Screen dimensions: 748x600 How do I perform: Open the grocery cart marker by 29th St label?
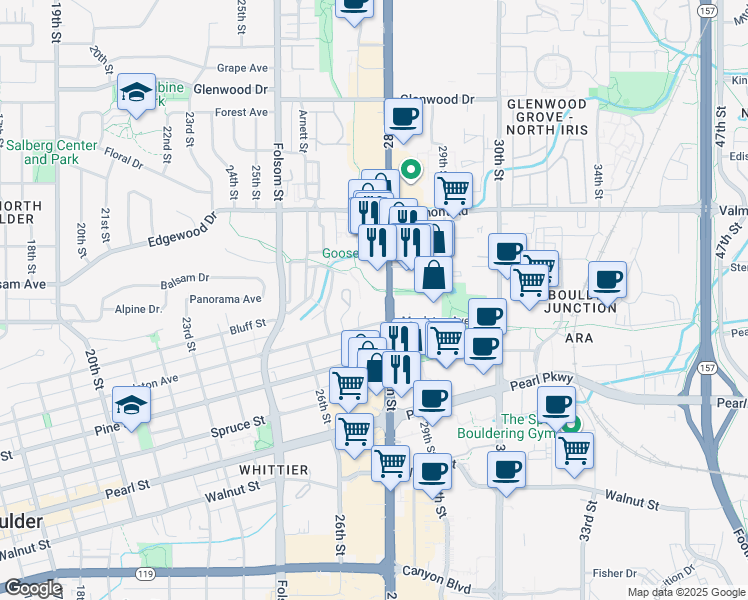pyautogui.click(x=454, y=189)
